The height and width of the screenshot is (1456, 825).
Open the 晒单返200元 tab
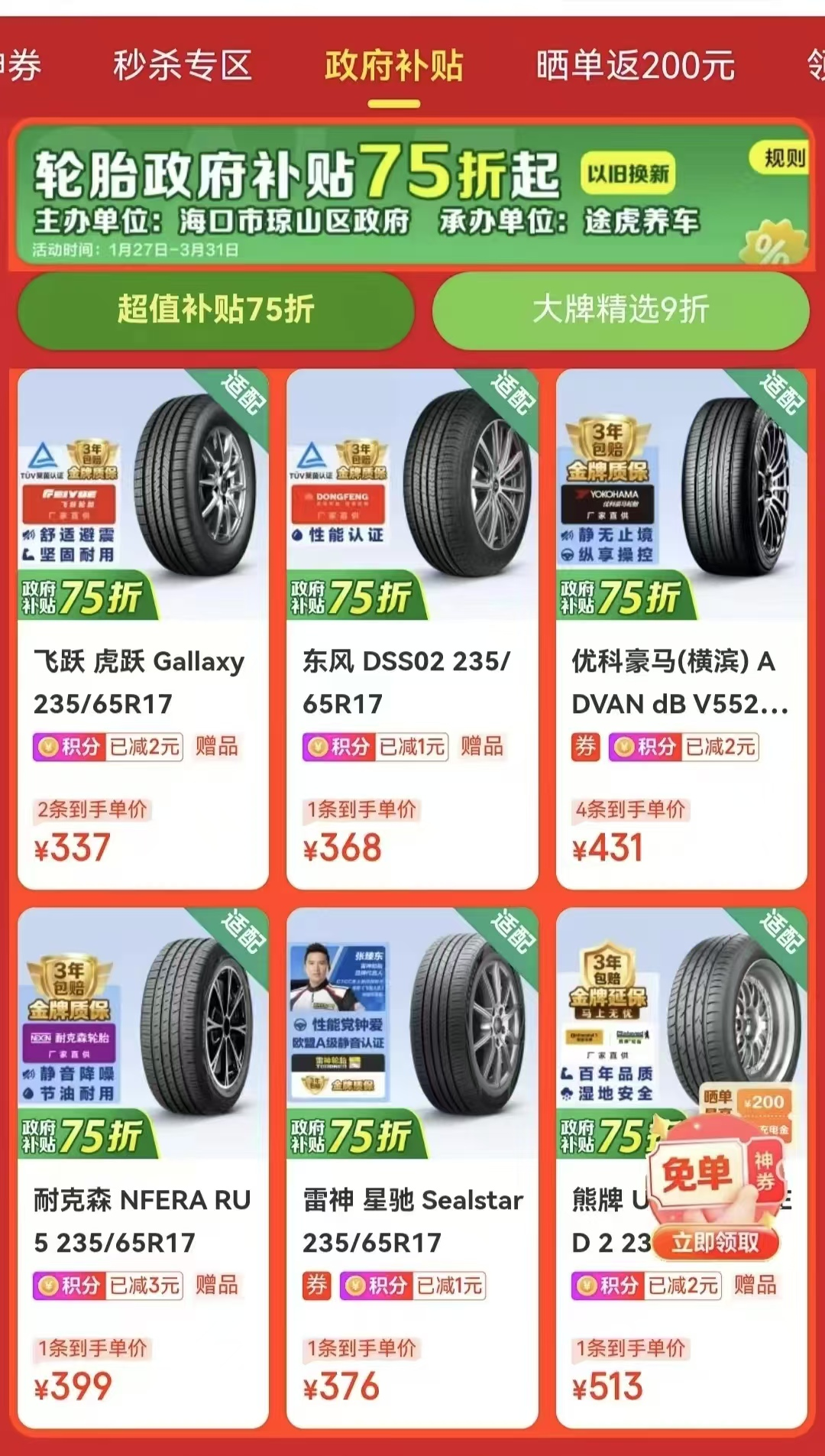click(x=635, y=66)
